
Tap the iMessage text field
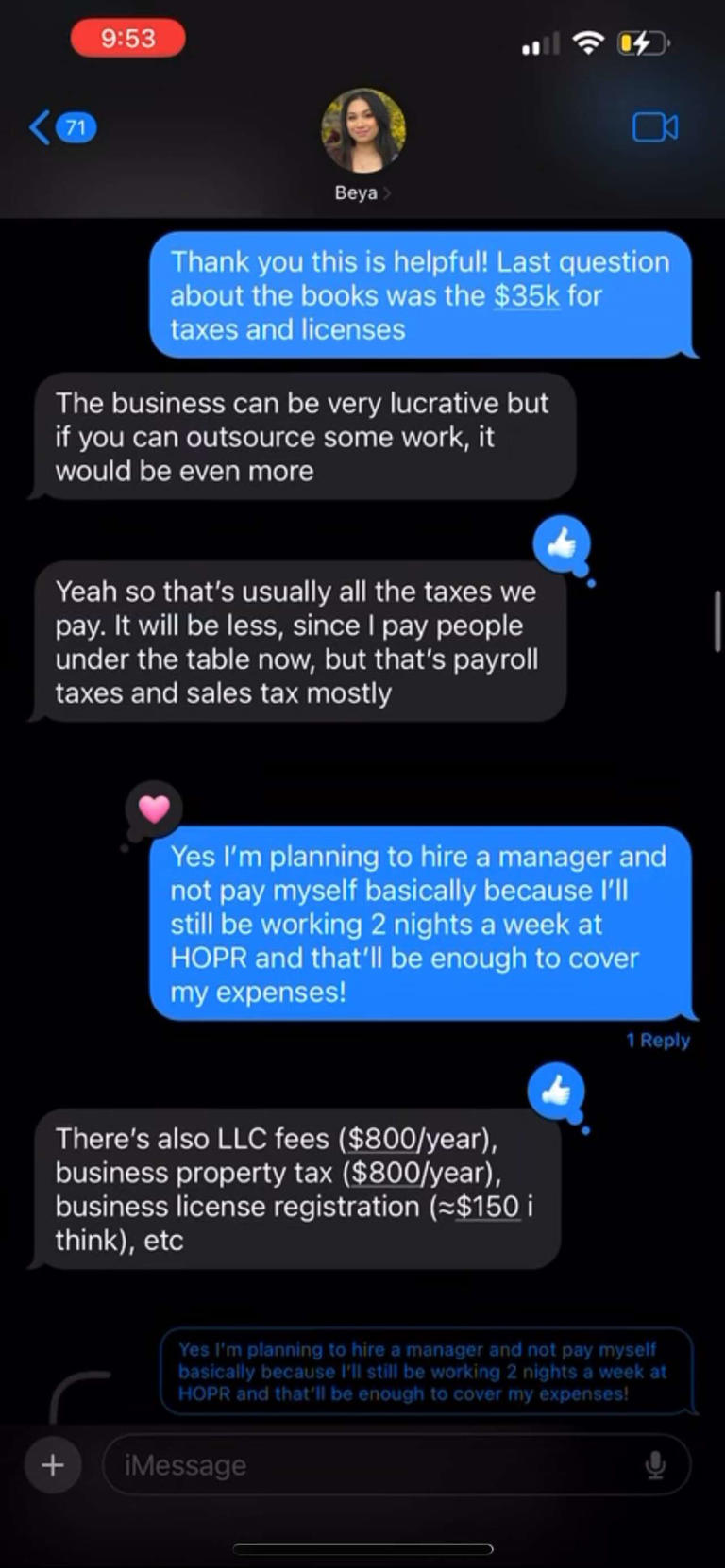coord(378,1464)
